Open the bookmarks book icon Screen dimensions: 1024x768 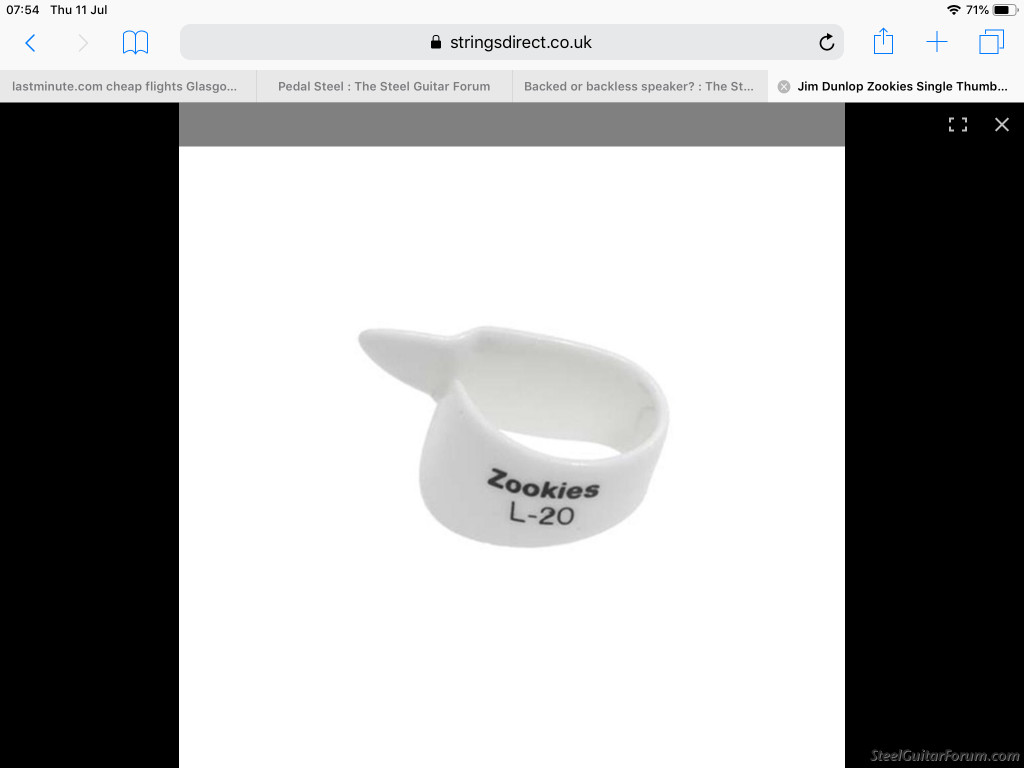click(135, 43)
